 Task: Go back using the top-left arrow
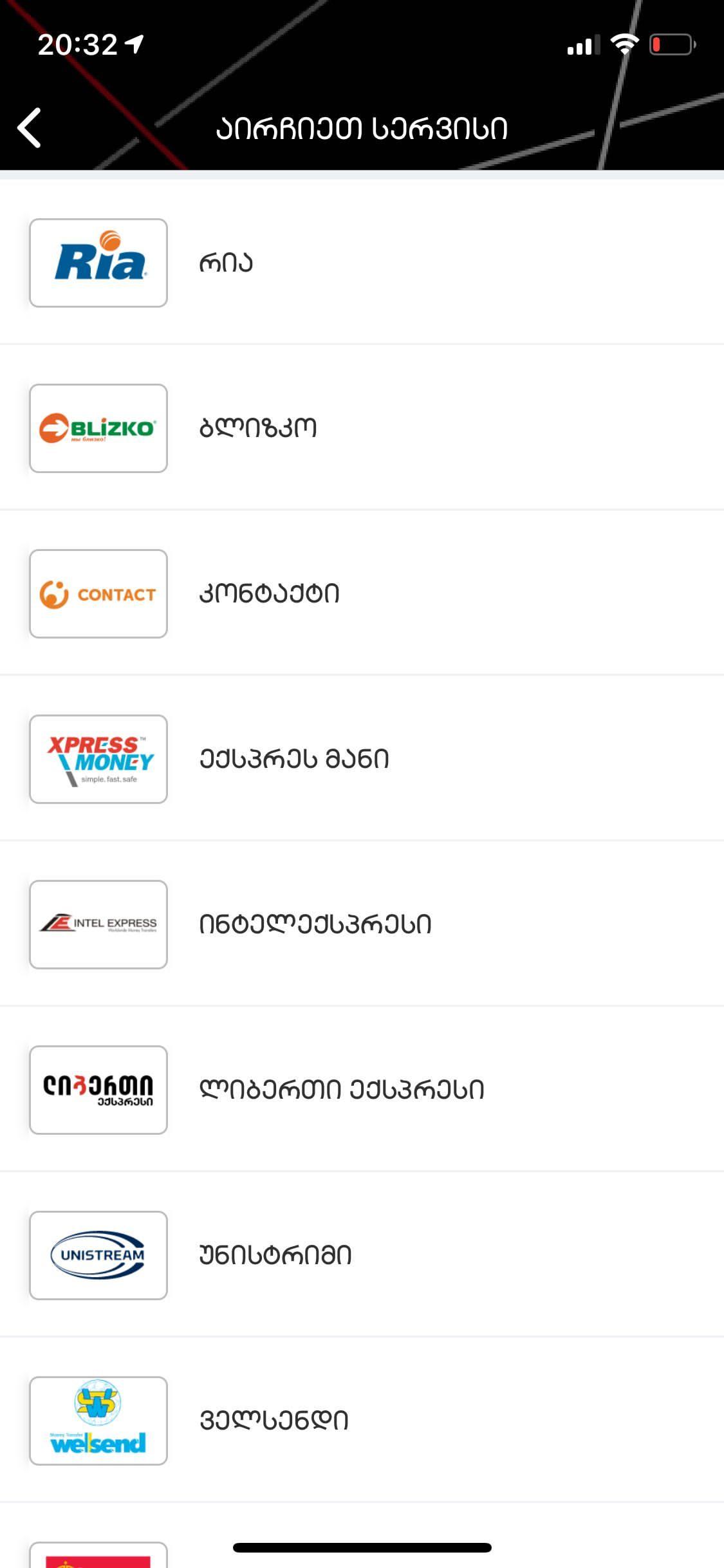coord(30,127)
